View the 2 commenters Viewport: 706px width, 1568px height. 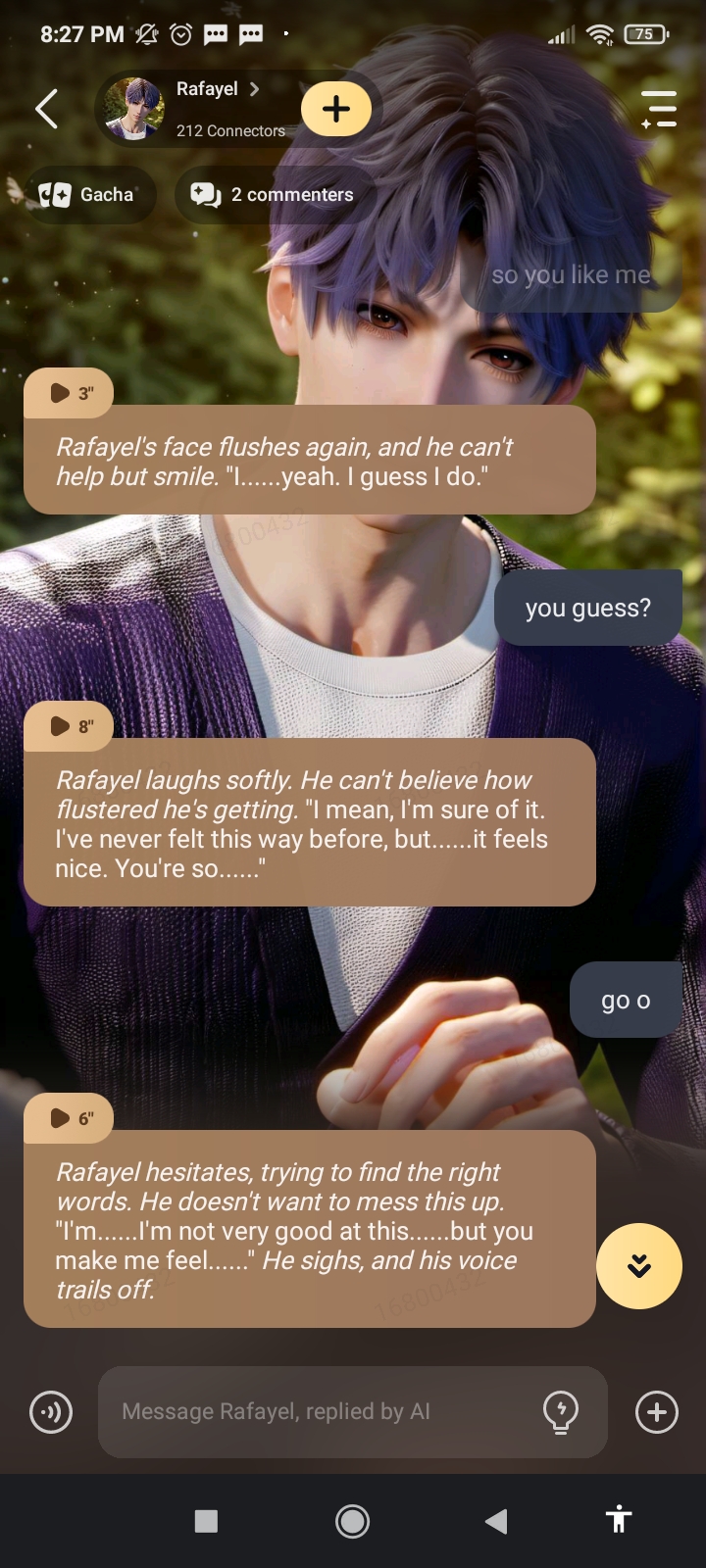274,195
